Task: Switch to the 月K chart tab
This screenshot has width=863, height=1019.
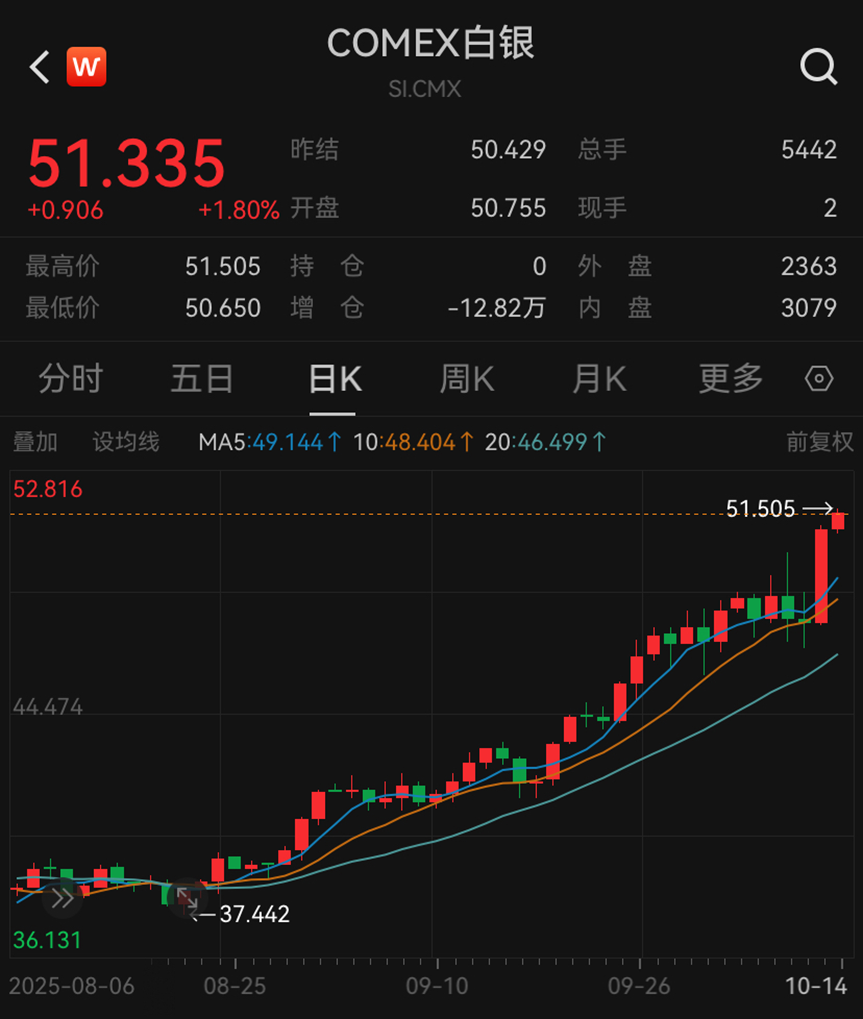Action: click(598, 379)
